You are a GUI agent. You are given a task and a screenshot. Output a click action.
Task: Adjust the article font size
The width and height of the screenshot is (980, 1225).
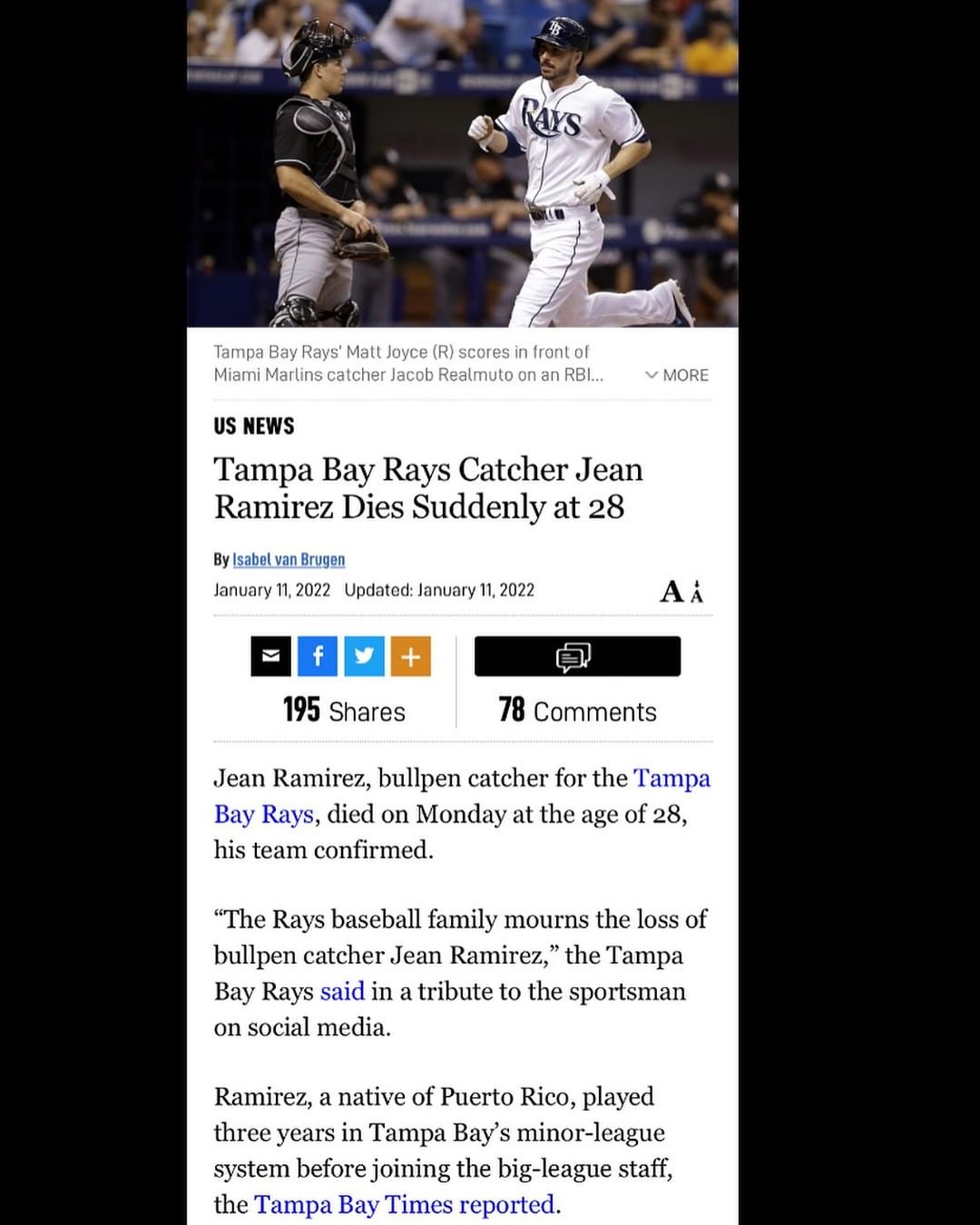pos(681,592)
